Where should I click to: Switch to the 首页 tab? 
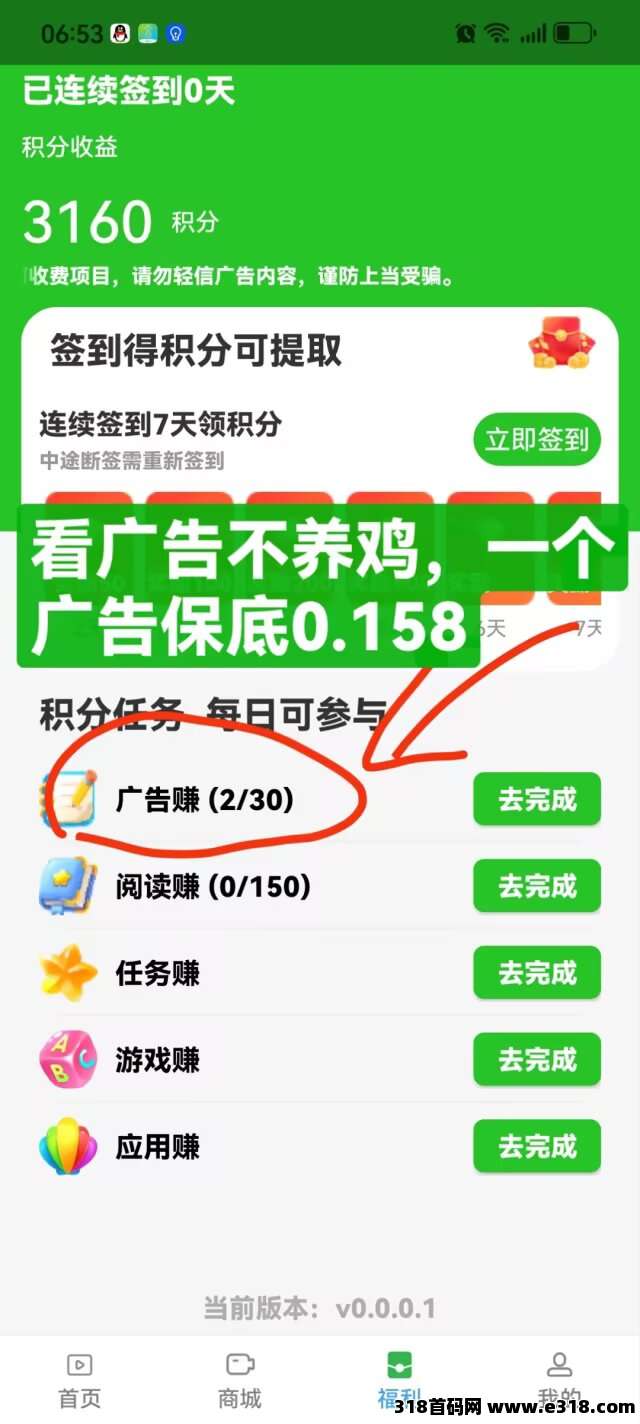(80, 1380)
